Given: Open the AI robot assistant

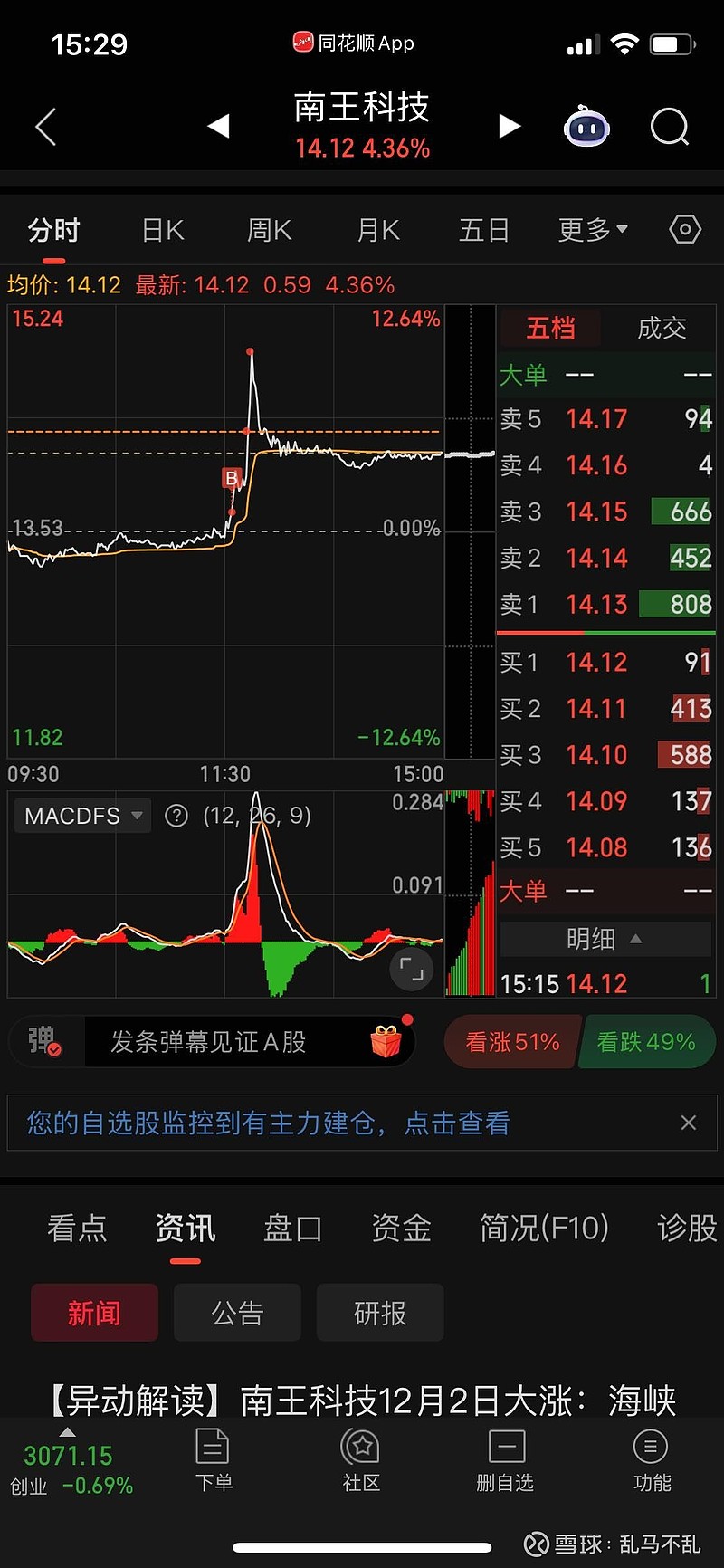Looking at the screenshot, I should 586,127.
